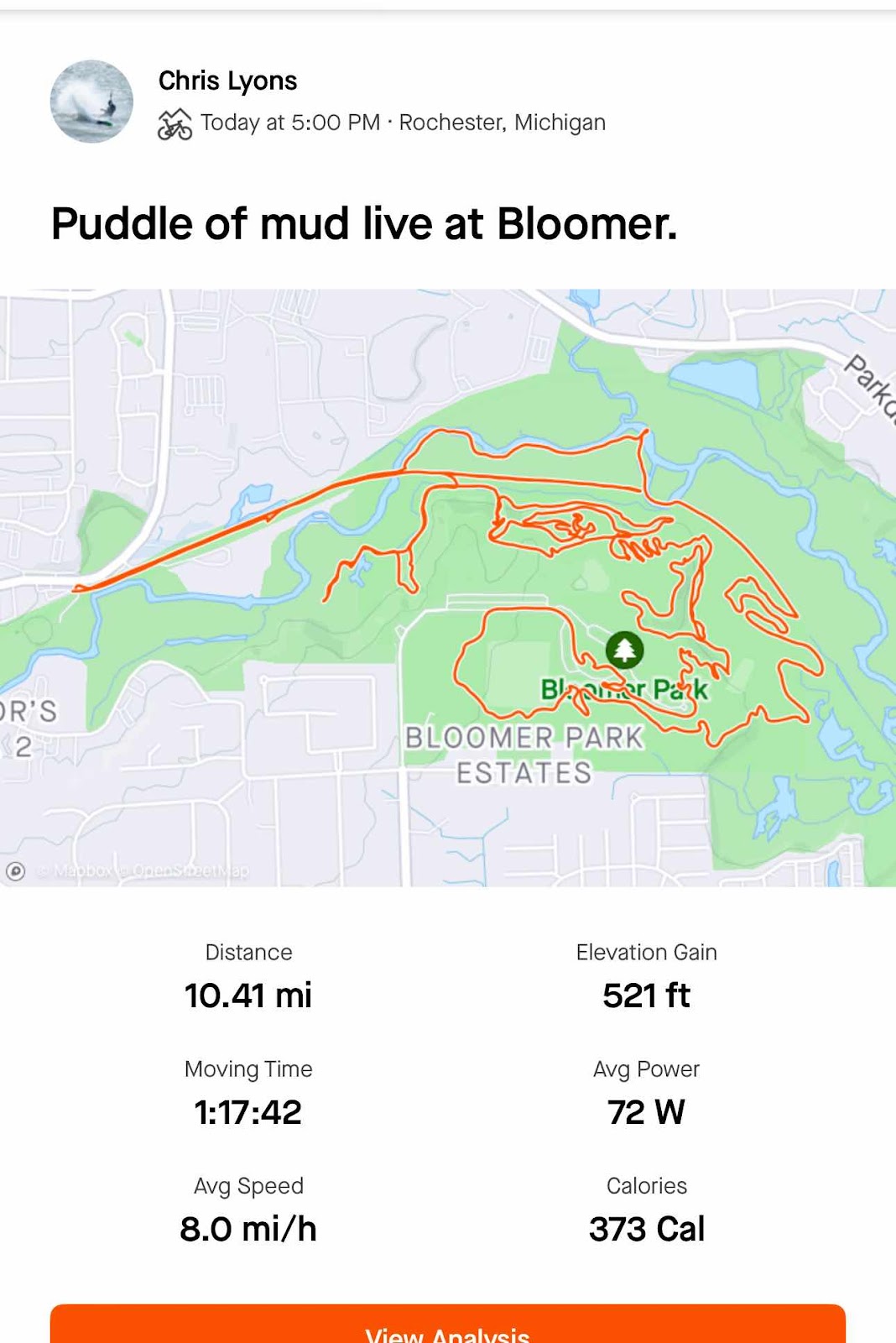Open Chris Lyons' profile name link
Image resolution: width=896 pixels, height=1343 pixels.
click(227, 81)
